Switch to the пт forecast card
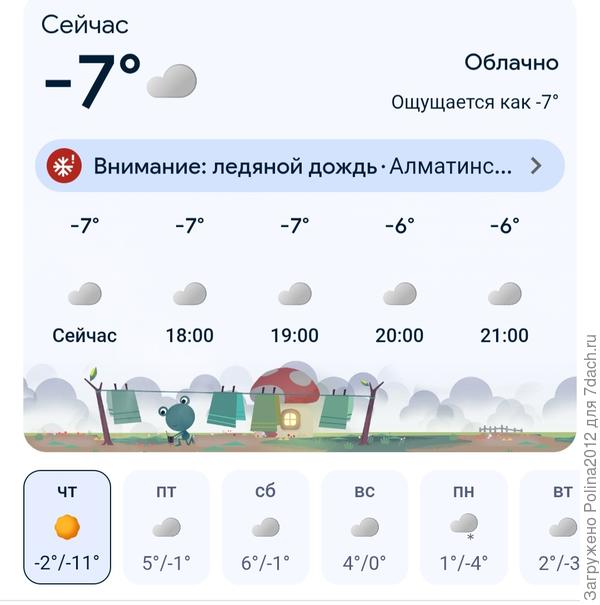This screenshot has width=600, height=605. pyautogui.click(x=166, y=526)
